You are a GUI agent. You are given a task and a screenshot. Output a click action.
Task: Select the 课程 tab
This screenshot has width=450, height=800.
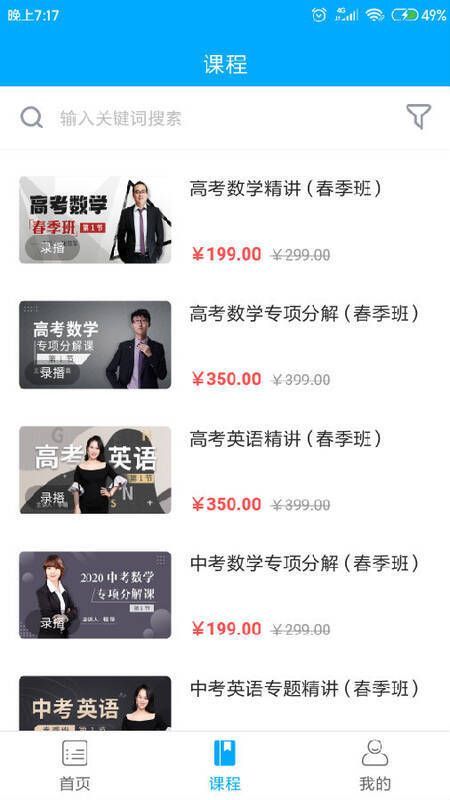click(224, 765)
